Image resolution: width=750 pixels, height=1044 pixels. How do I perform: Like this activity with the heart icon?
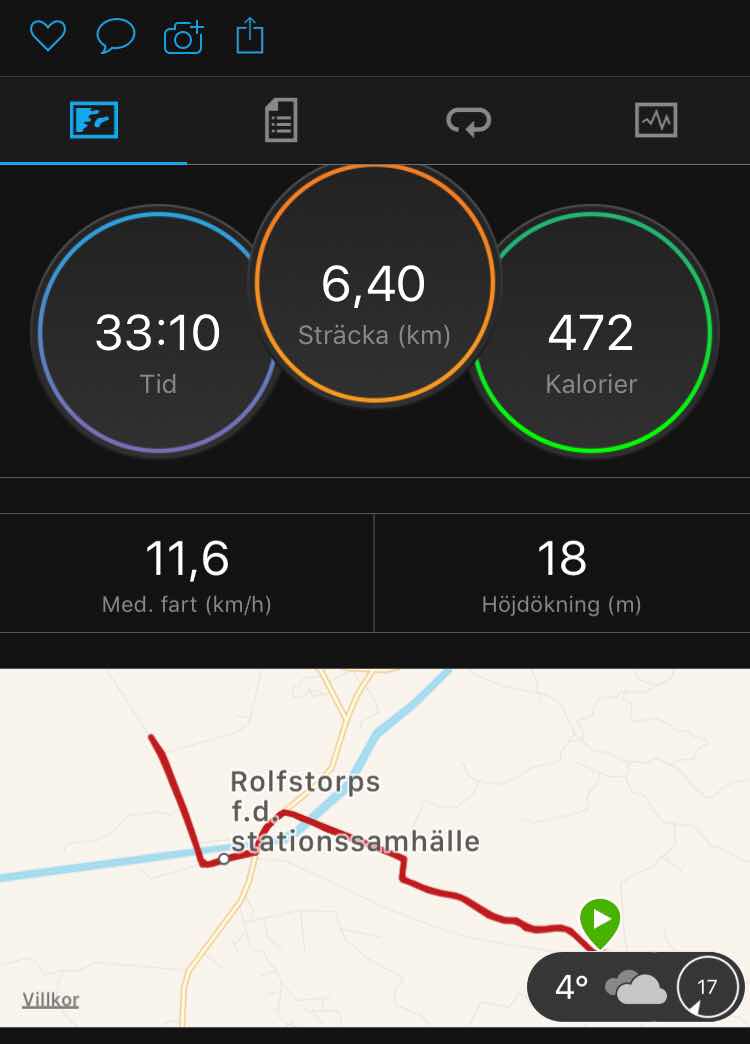pos(47,37)
